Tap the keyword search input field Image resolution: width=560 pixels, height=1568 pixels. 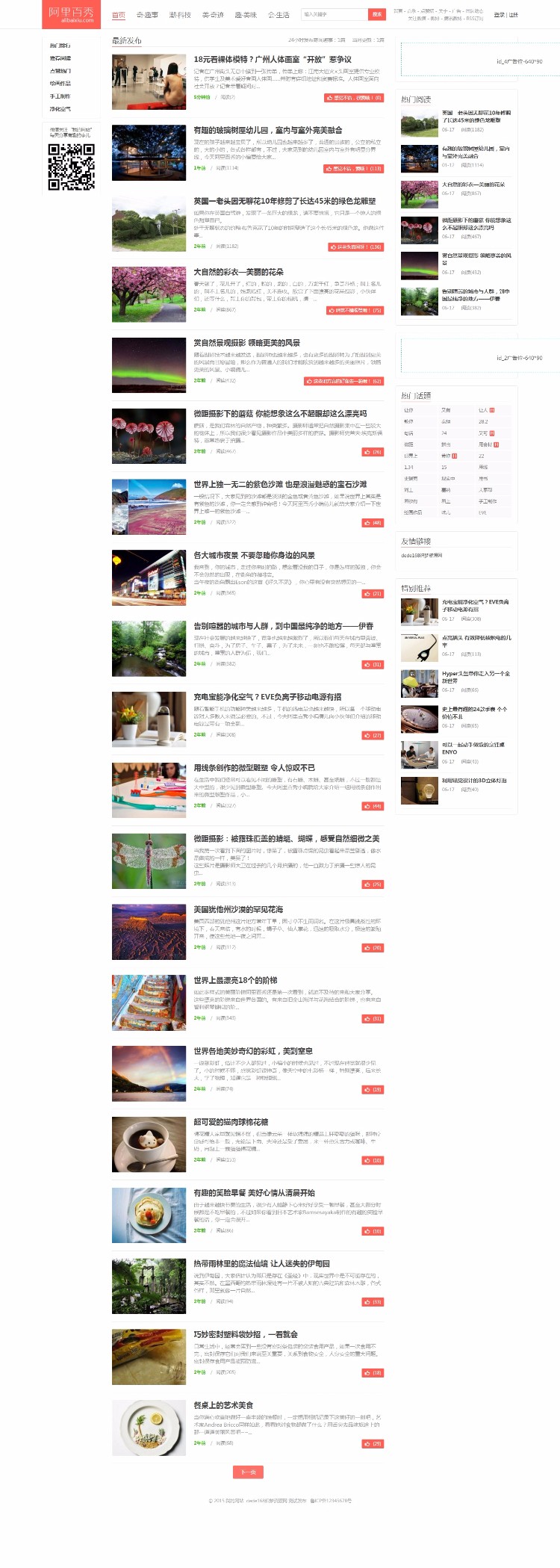(334, 14)
